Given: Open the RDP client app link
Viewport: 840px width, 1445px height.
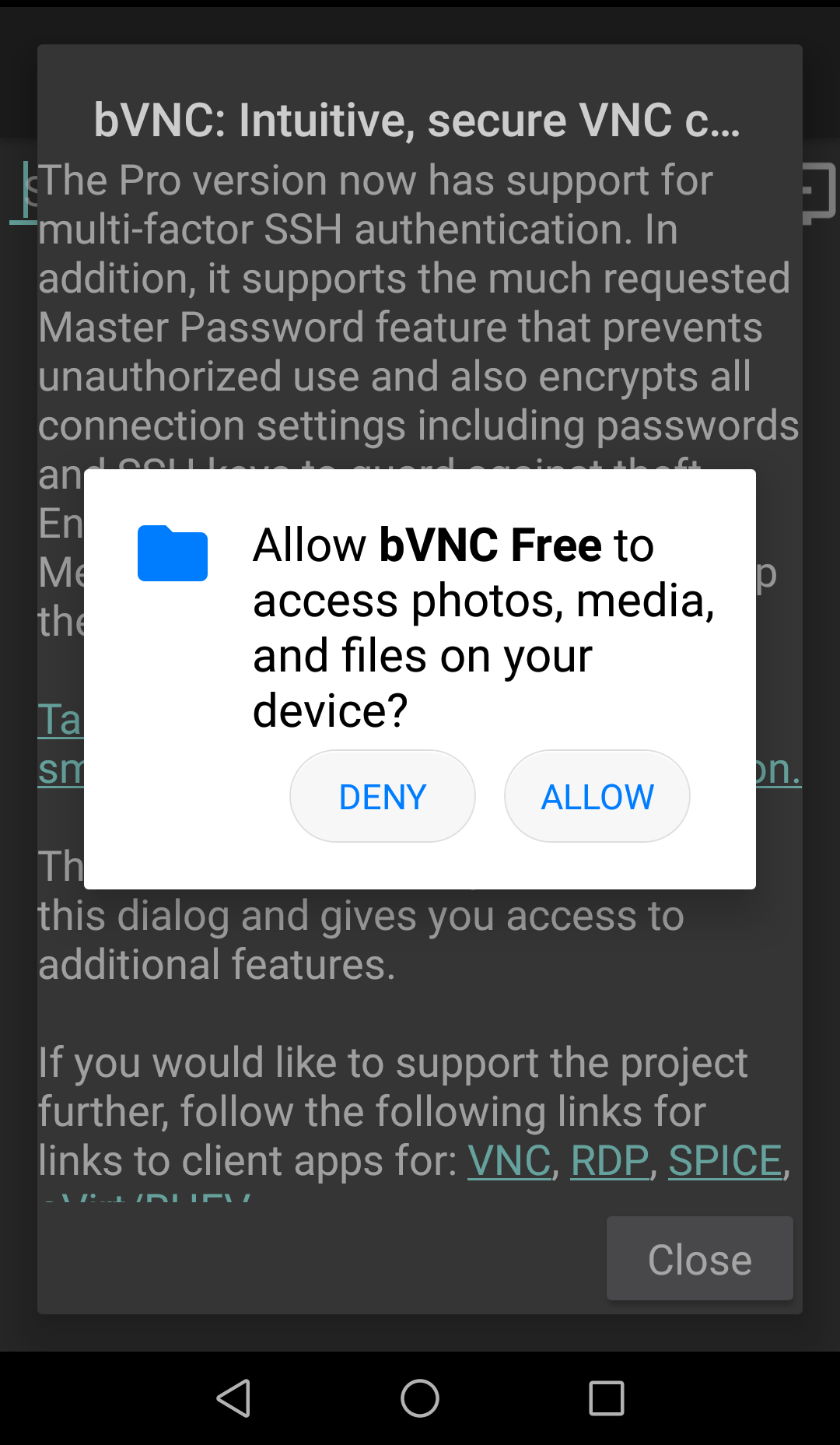Looking at the screenshot, I should click(x=610, y=1160).
